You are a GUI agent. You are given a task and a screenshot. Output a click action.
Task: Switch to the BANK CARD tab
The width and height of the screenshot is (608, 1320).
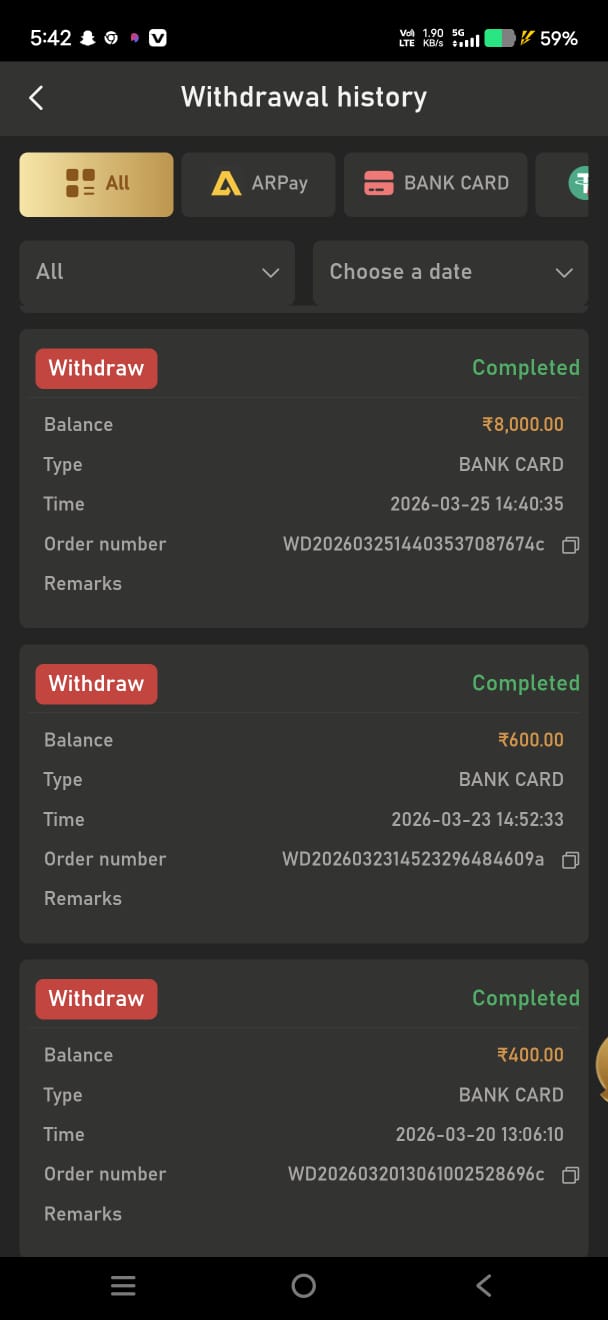pos(435,184)
